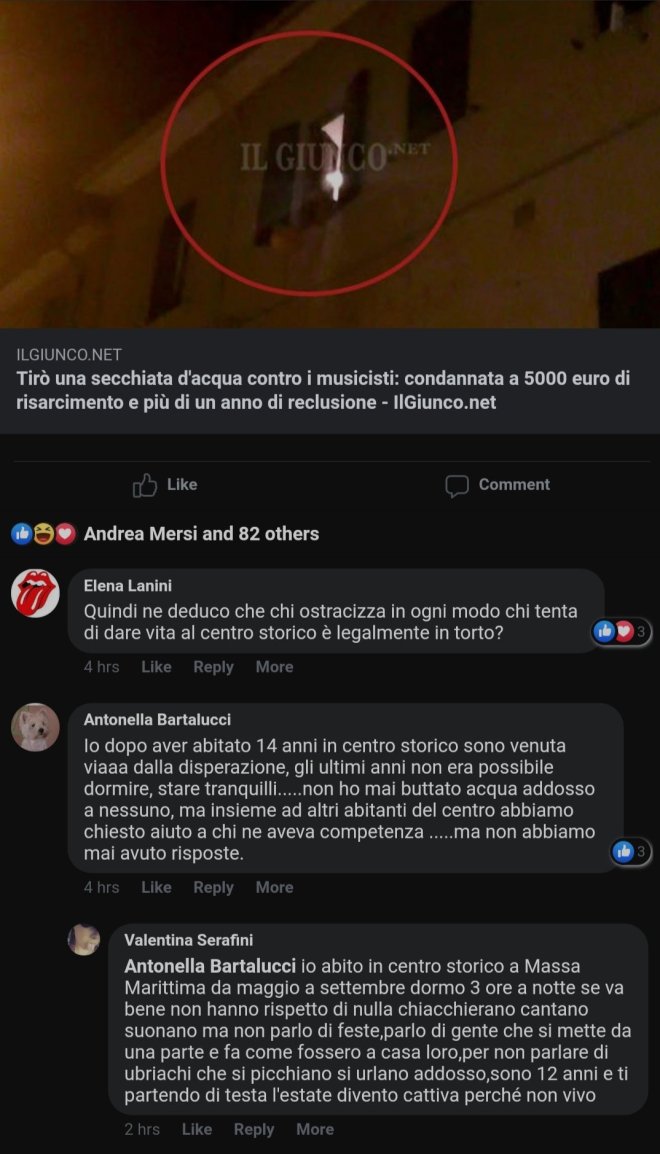Like Valentina Serafini's reply
The height and width of the screenshot is (1154, 660).
pos(196,1129)
